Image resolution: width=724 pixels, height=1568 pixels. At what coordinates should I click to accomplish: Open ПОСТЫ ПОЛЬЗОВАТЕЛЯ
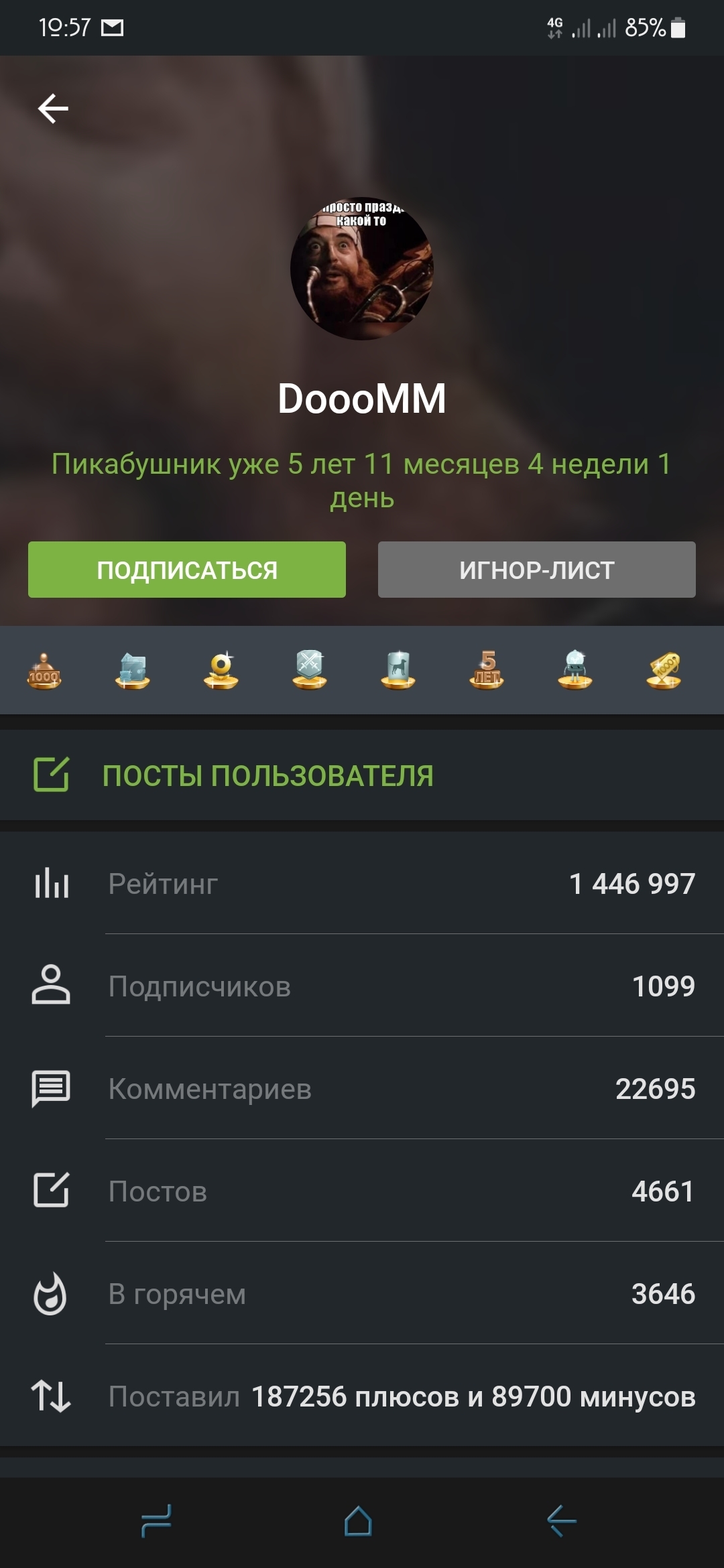(267, 775)
